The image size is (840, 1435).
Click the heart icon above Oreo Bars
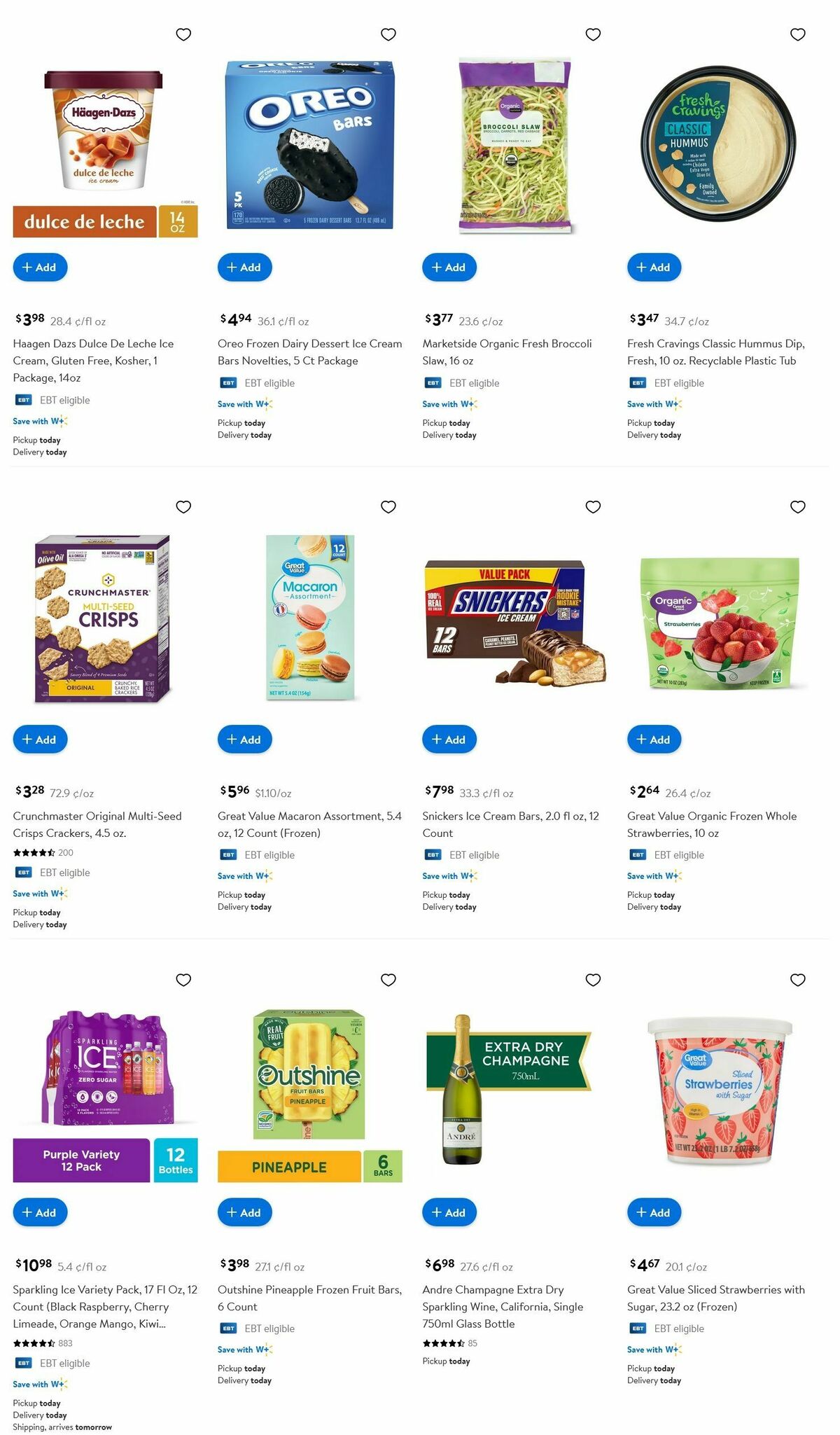[388, 34]
